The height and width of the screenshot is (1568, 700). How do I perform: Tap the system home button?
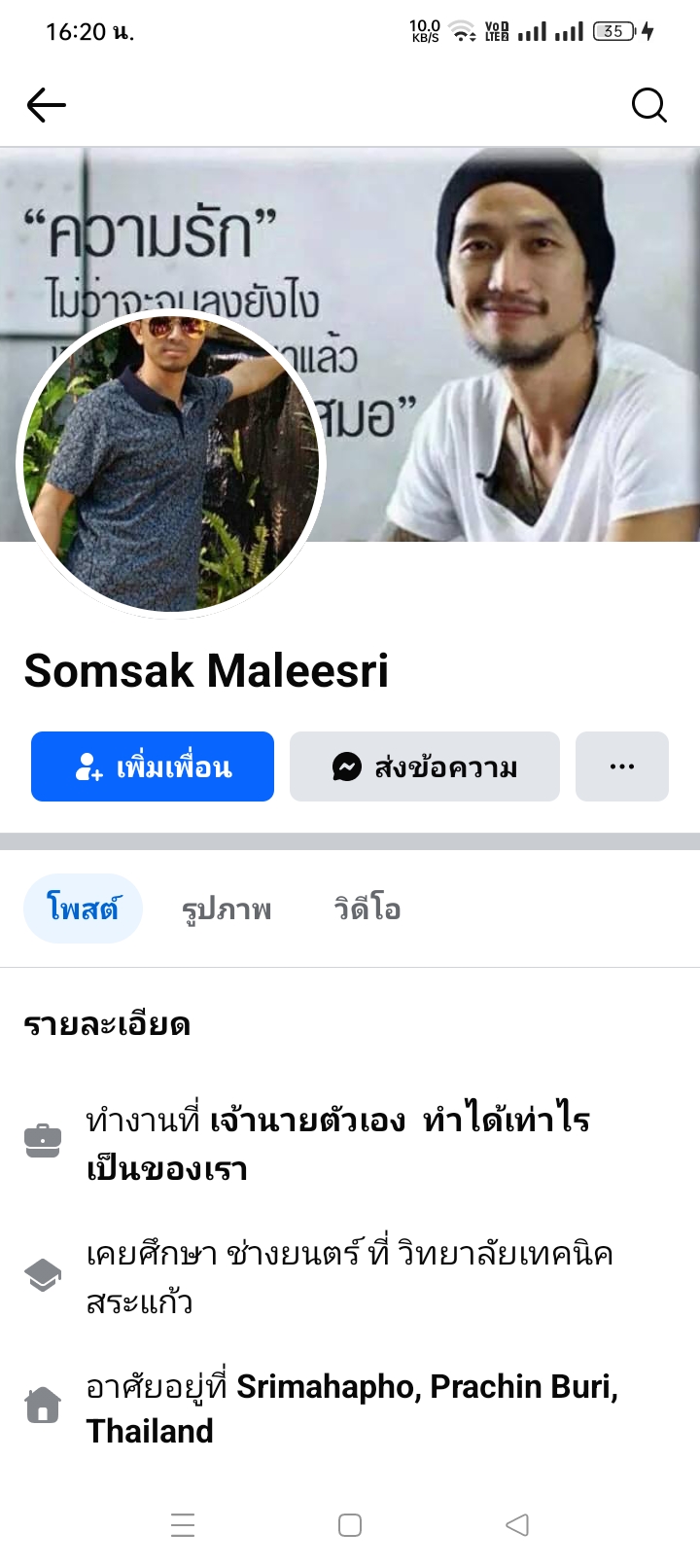[x=350, y=1524]
